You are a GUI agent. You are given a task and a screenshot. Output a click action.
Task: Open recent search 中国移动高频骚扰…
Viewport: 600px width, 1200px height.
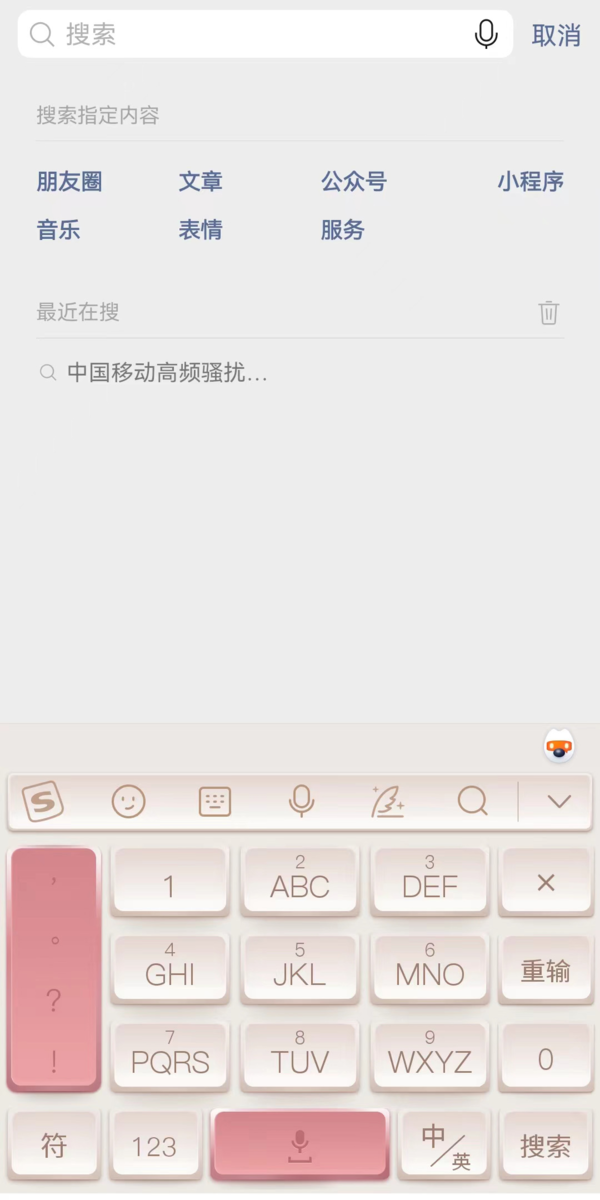tap(167, 373)
